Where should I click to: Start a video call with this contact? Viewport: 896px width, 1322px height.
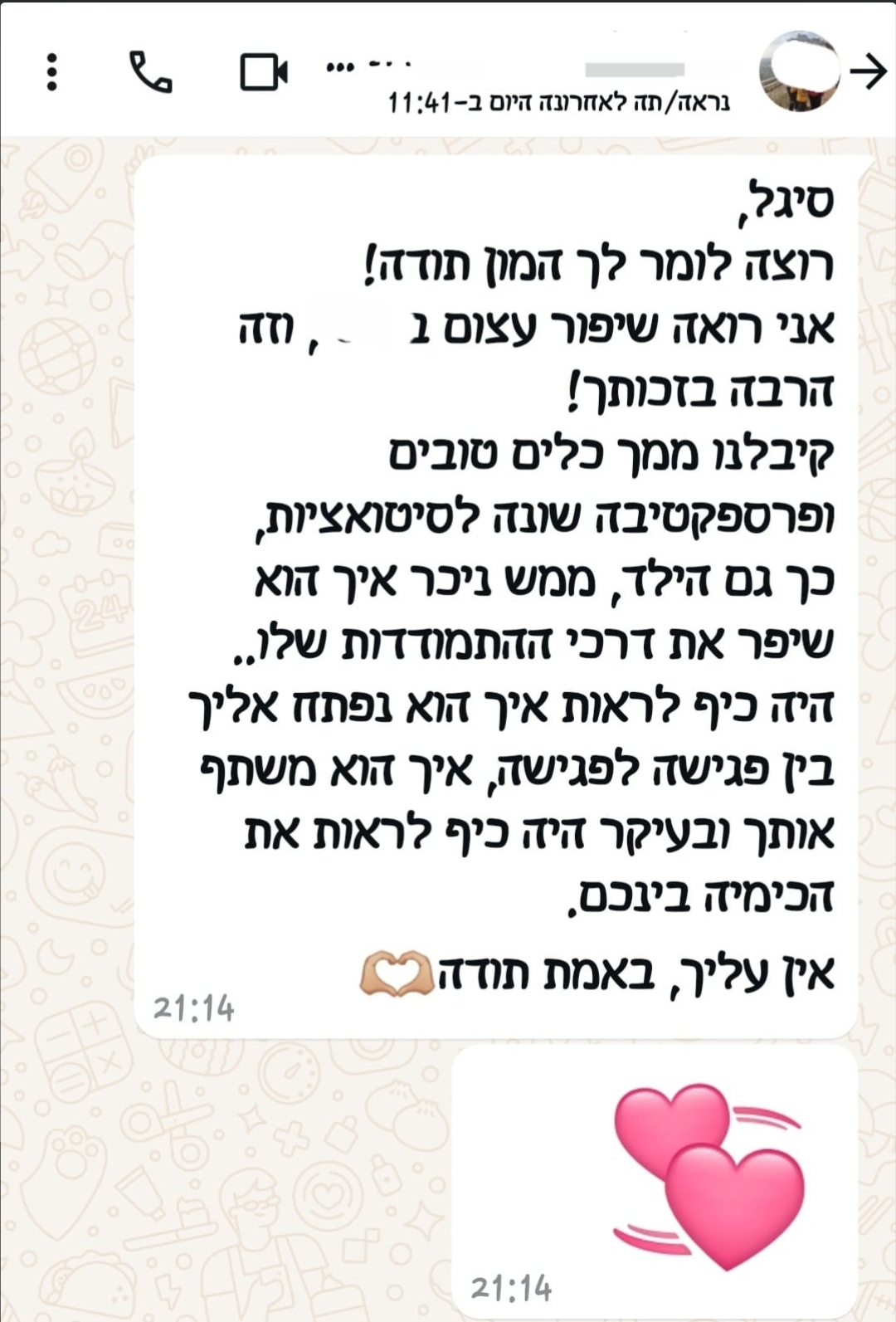click(264, 72)
